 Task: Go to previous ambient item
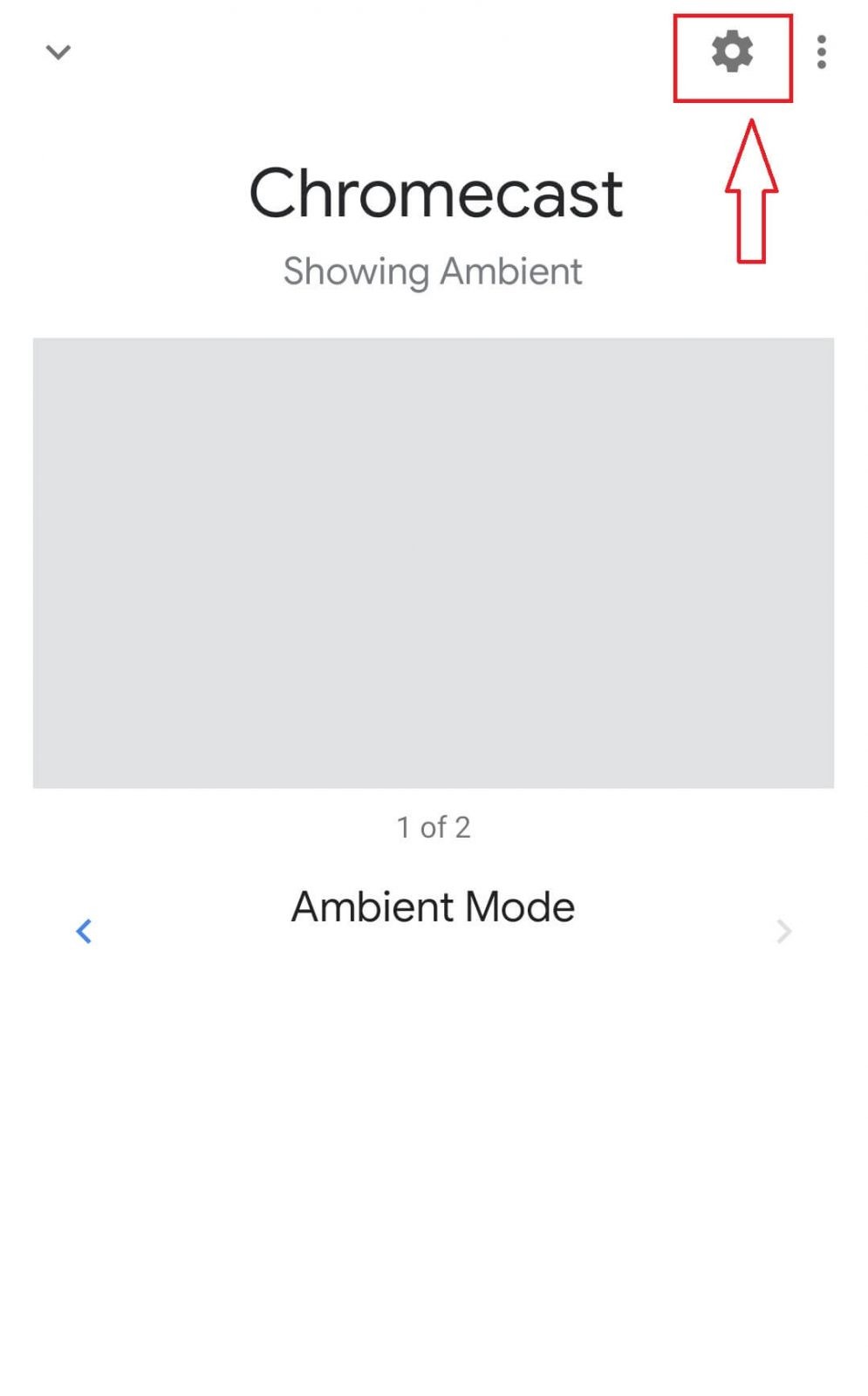click(x=84, y=931)
